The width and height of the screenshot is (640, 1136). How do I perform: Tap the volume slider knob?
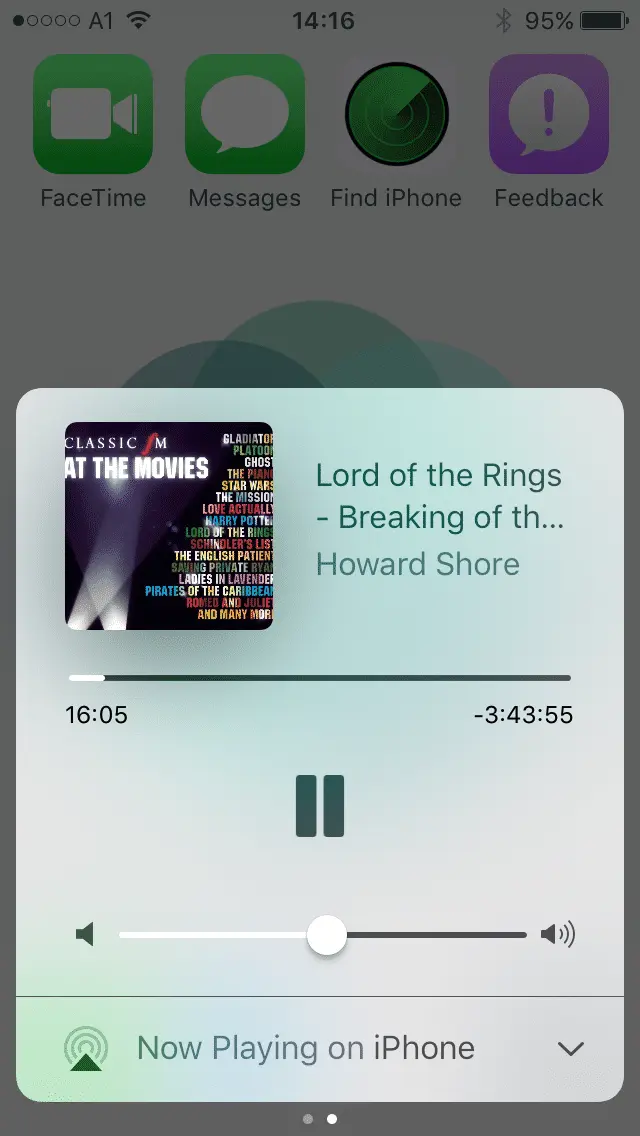tap(326, 935)
